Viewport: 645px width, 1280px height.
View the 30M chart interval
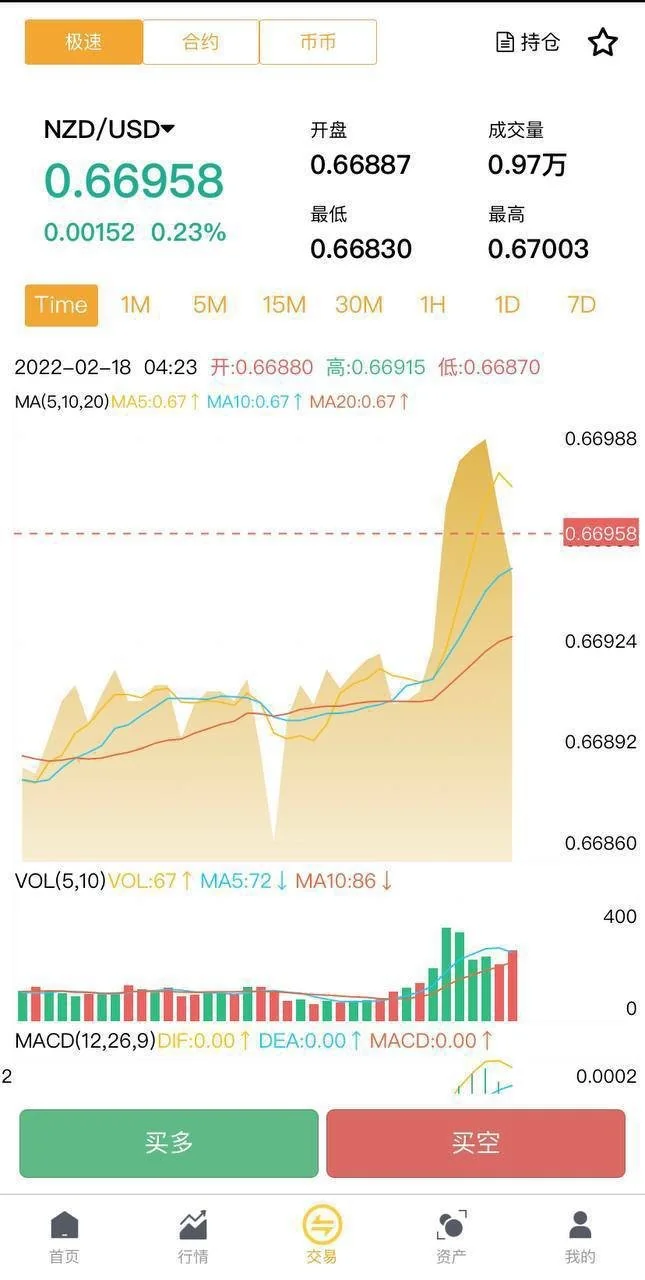click(358, 305)
